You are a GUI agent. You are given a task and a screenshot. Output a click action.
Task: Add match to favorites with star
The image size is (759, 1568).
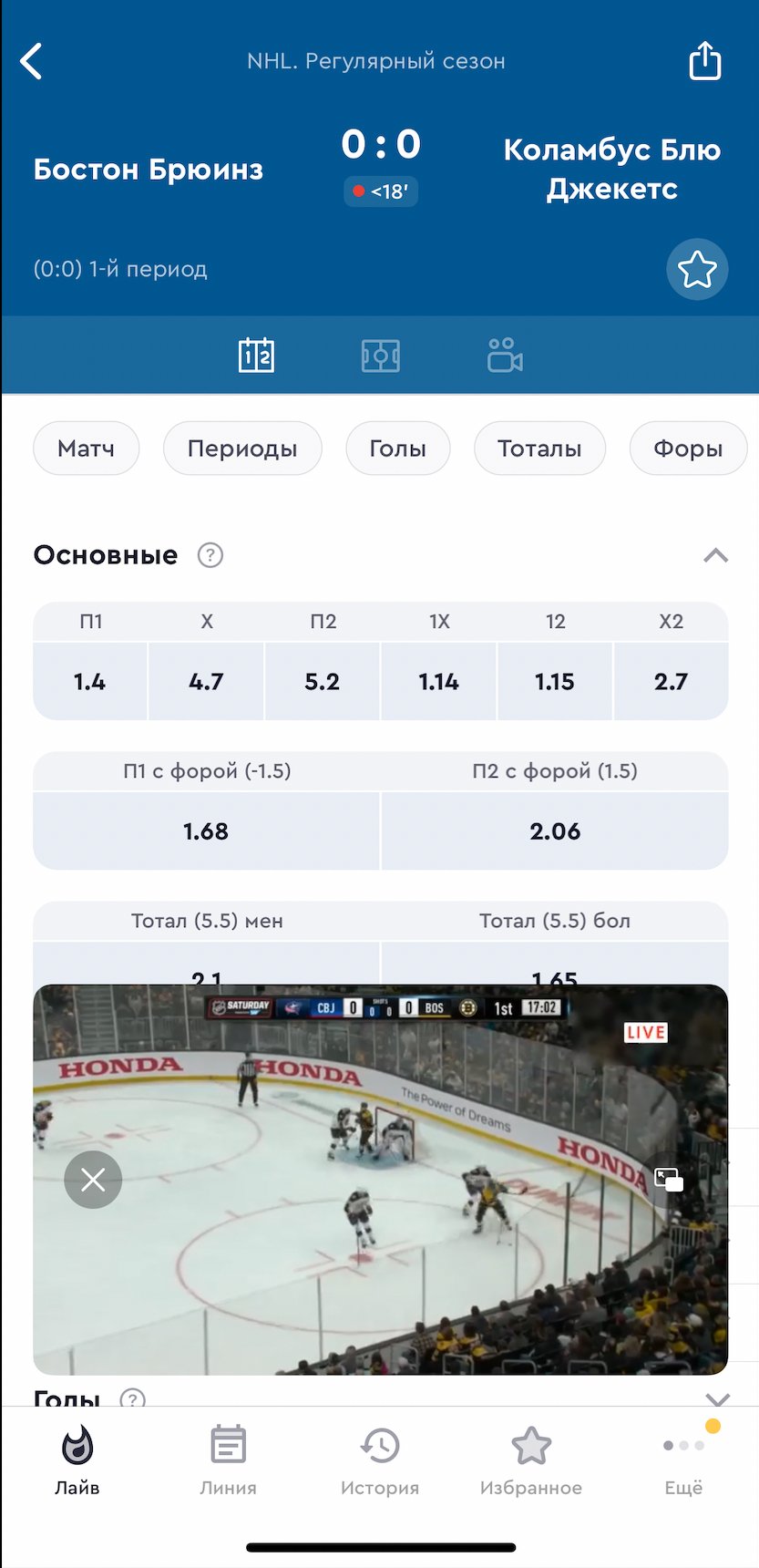(x=697, y=270)
